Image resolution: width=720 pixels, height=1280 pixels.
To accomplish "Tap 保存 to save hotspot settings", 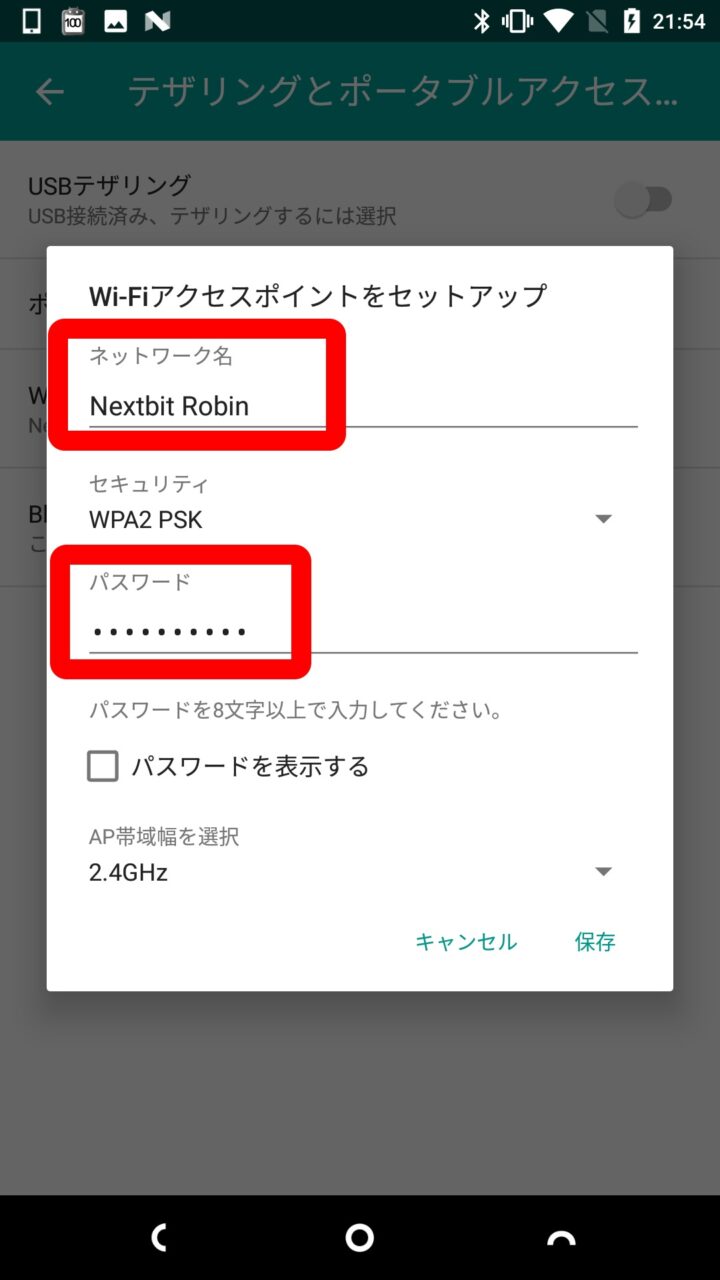I will tap(595, 942).
